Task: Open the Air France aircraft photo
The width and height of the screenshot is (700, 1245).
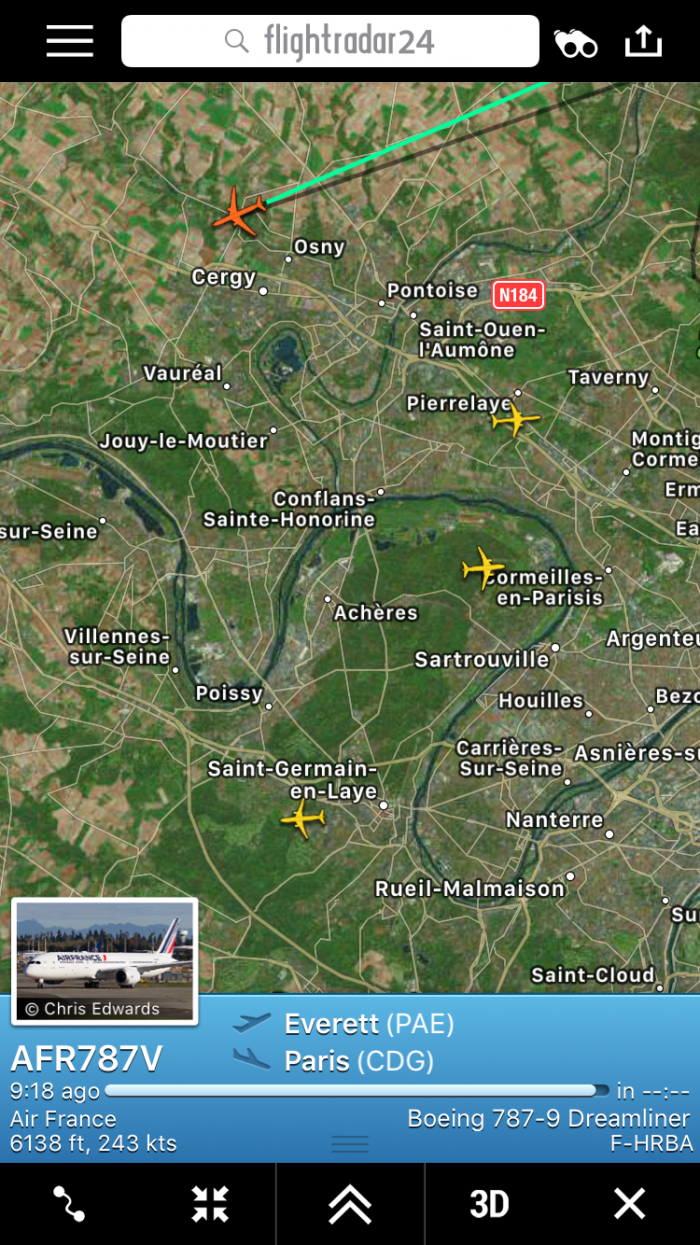Action: [x=104, y=961]
